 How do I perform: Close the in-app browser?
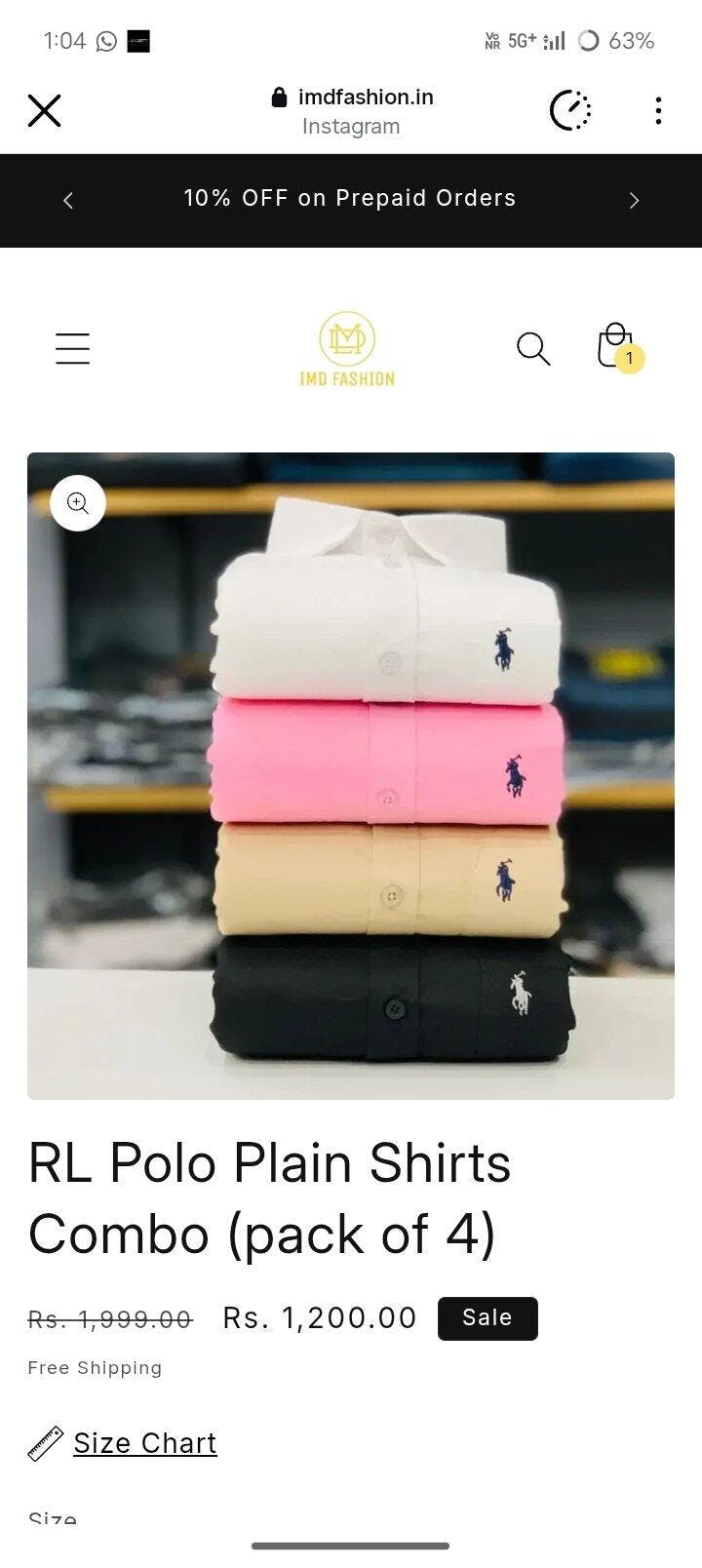coord(44,111)
